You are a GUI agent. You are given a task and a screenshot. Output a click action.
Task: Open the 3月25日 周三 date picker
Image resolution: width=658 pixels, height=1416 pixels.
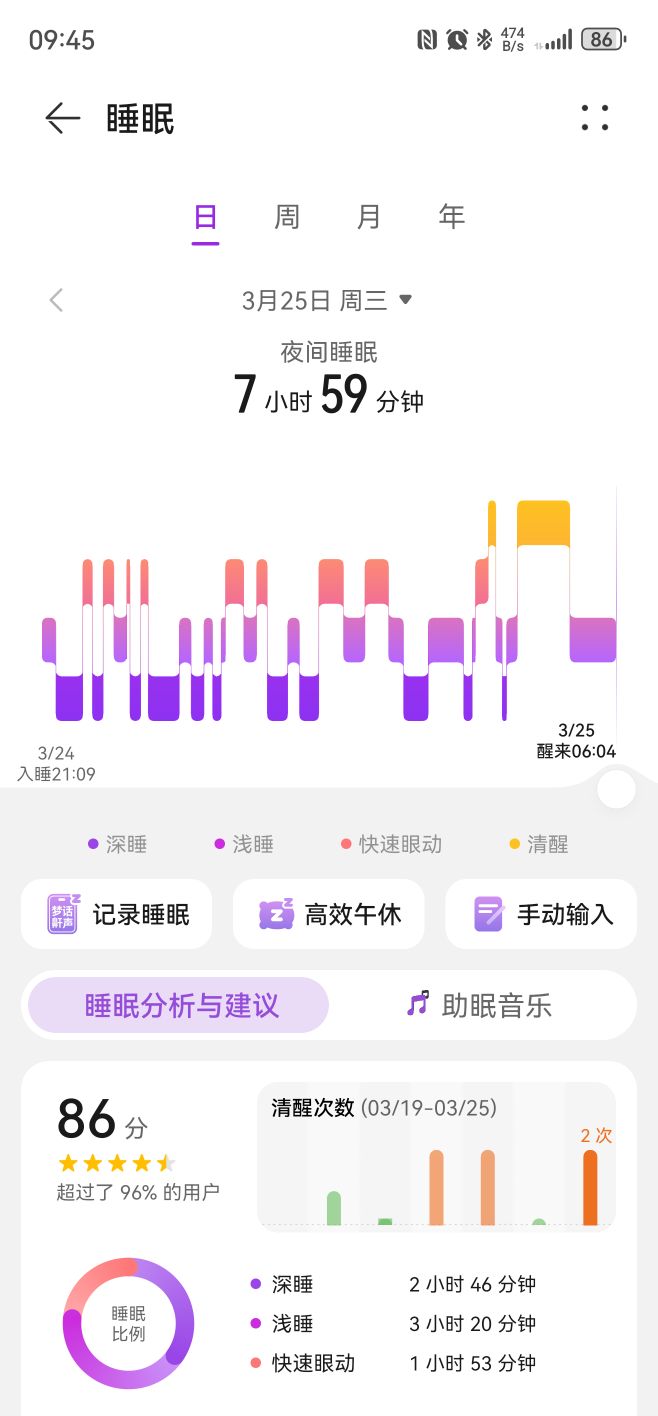(x=328, y=300)
